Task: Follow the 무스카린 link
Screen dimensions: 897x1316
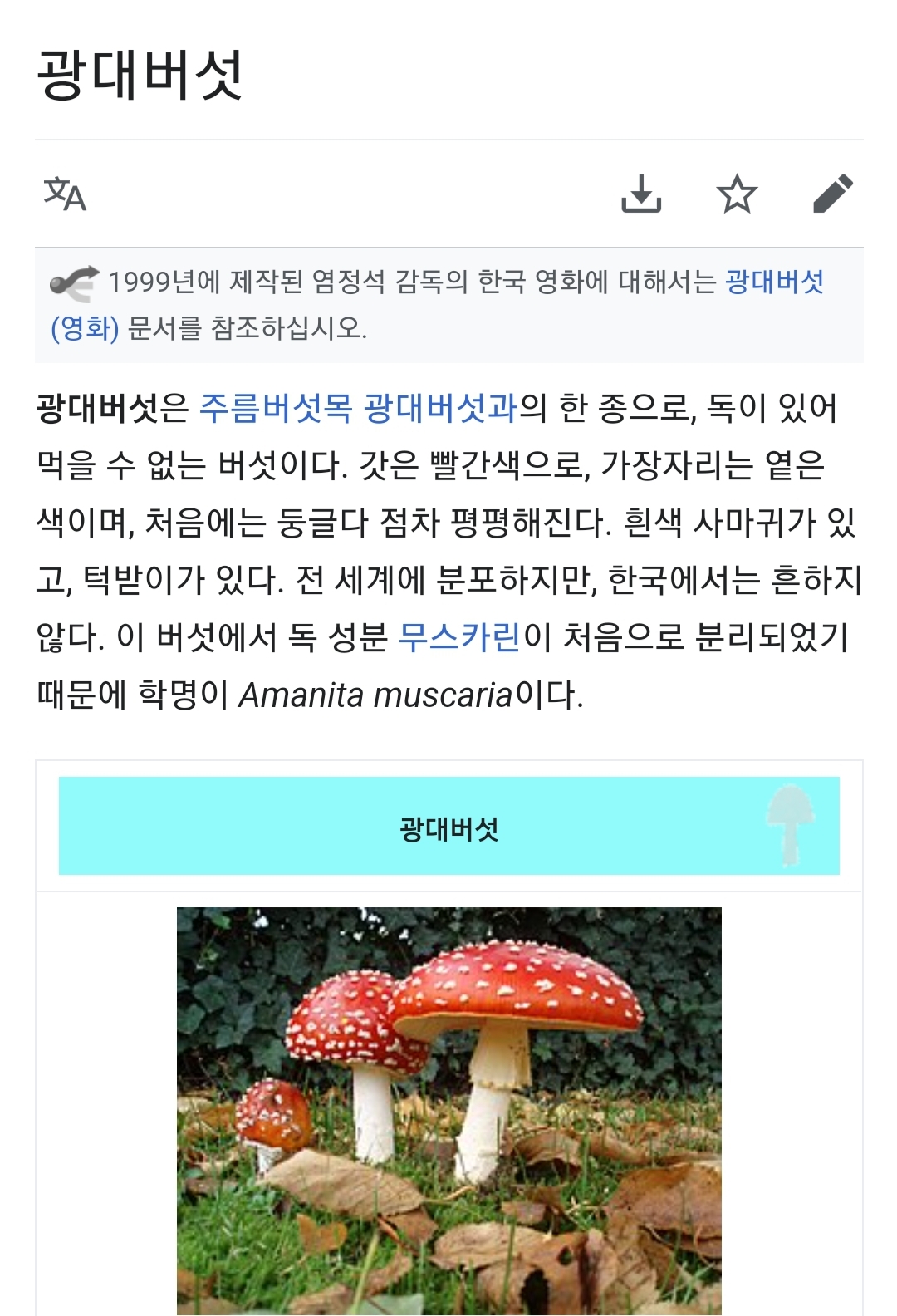Action: (x=460, y=637)
